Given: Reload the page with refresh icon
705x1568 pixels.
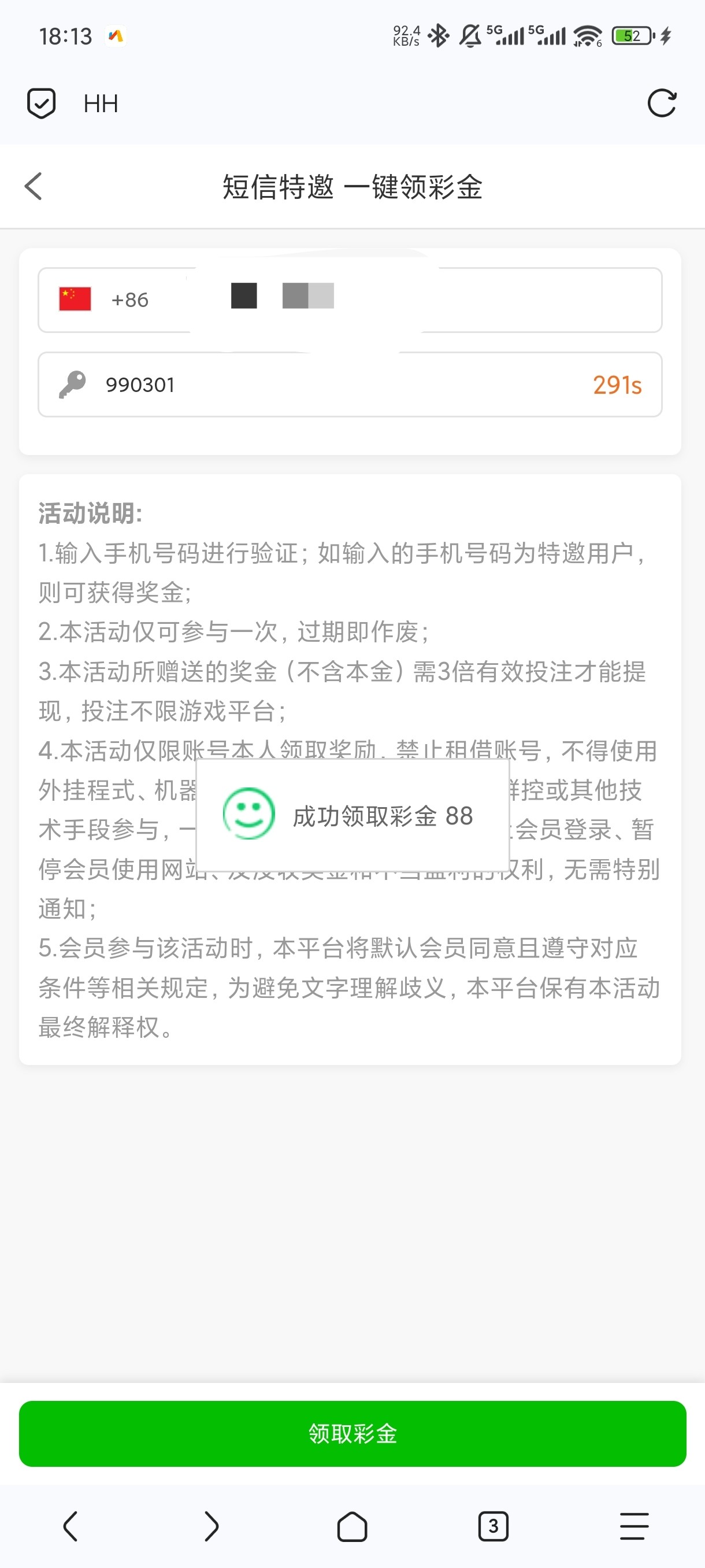Looking at the screenshot, I should 661,103.
